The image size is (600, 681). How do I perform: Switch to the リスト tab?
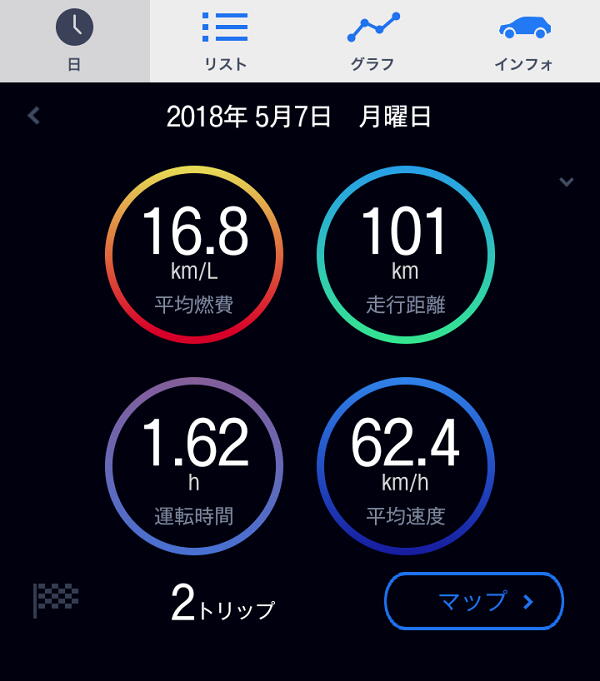[x=224, y=41]
